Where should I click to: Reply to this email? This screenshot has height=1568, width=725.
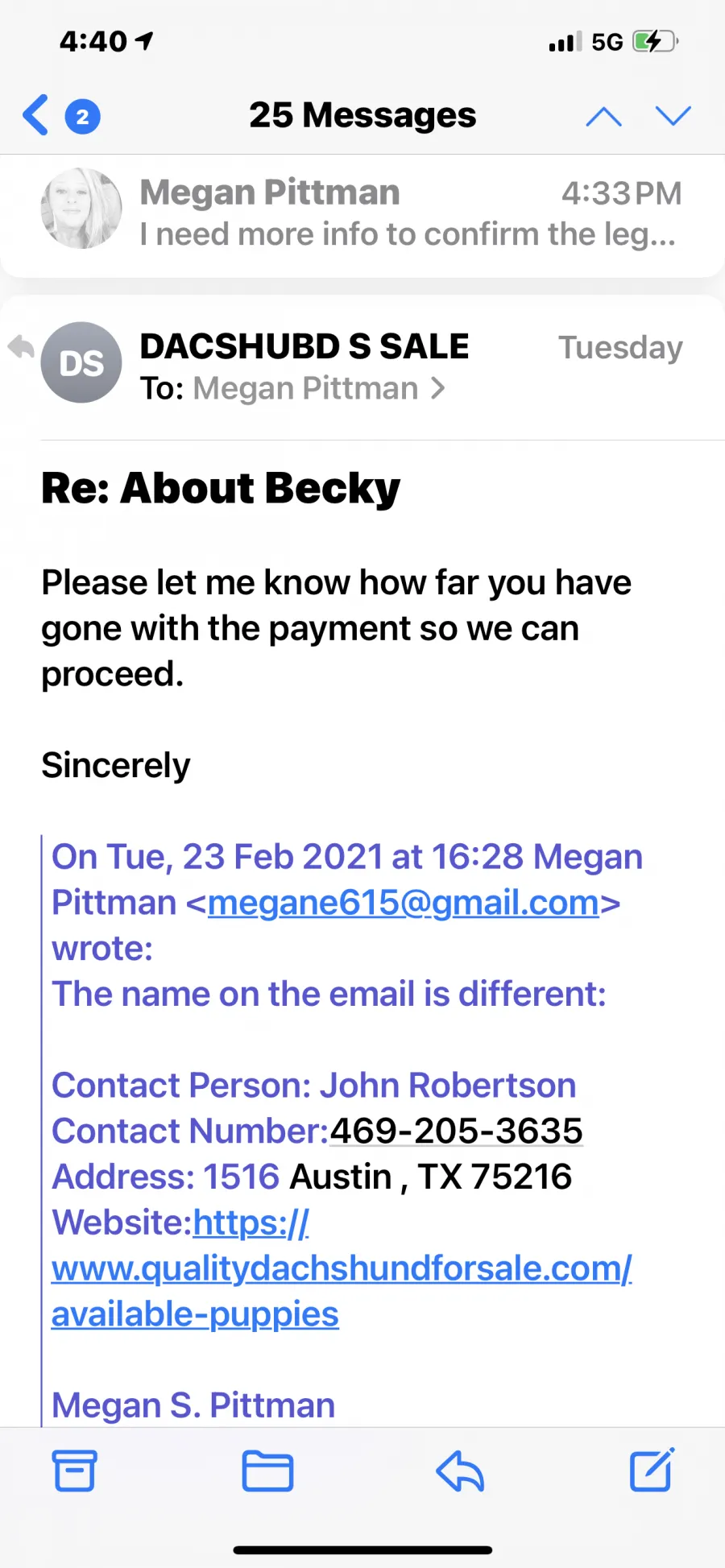click(x=460, y=1471)
